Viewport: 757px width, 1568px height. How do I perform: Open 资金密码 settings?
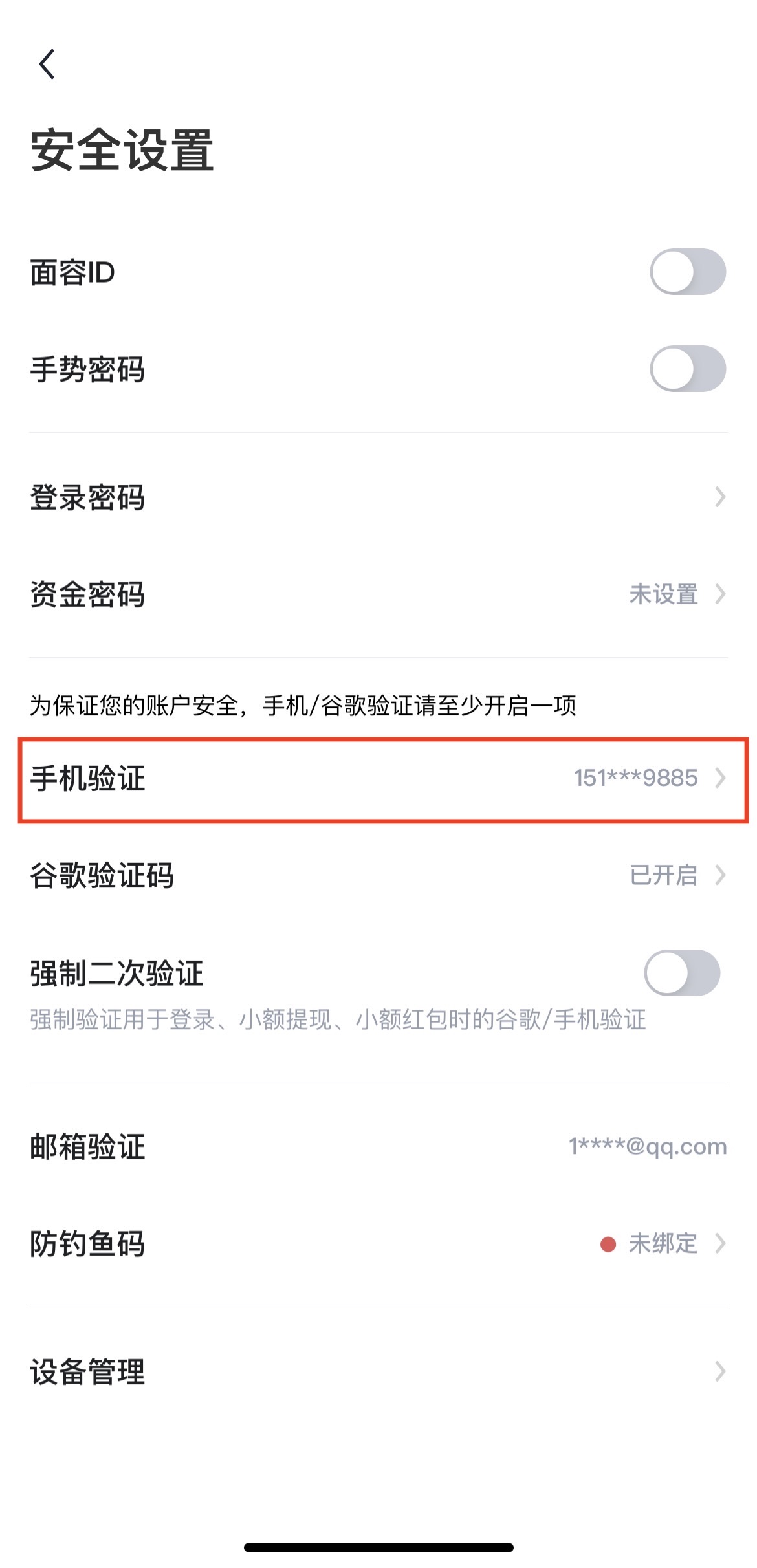point(378,594)
